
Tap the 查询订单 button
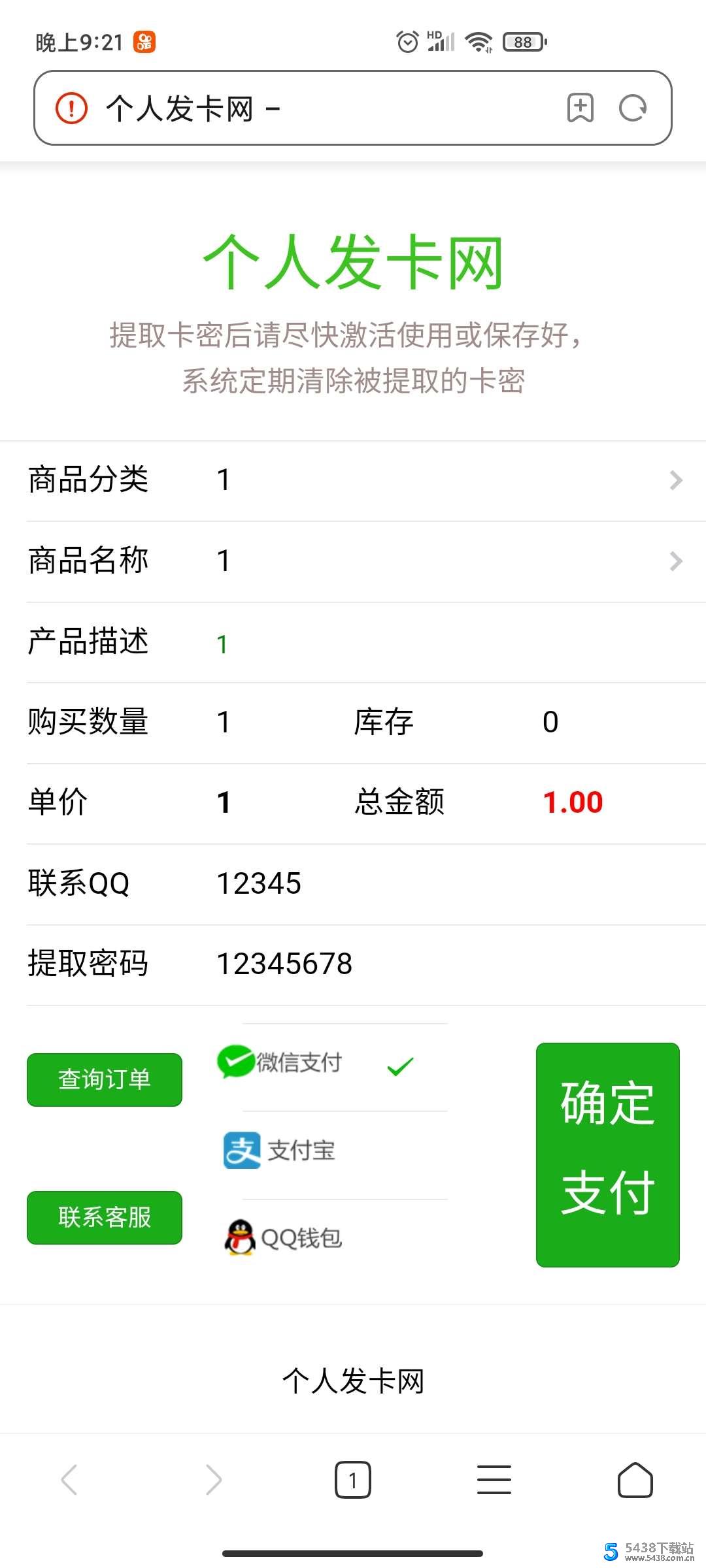(105, 1080)
